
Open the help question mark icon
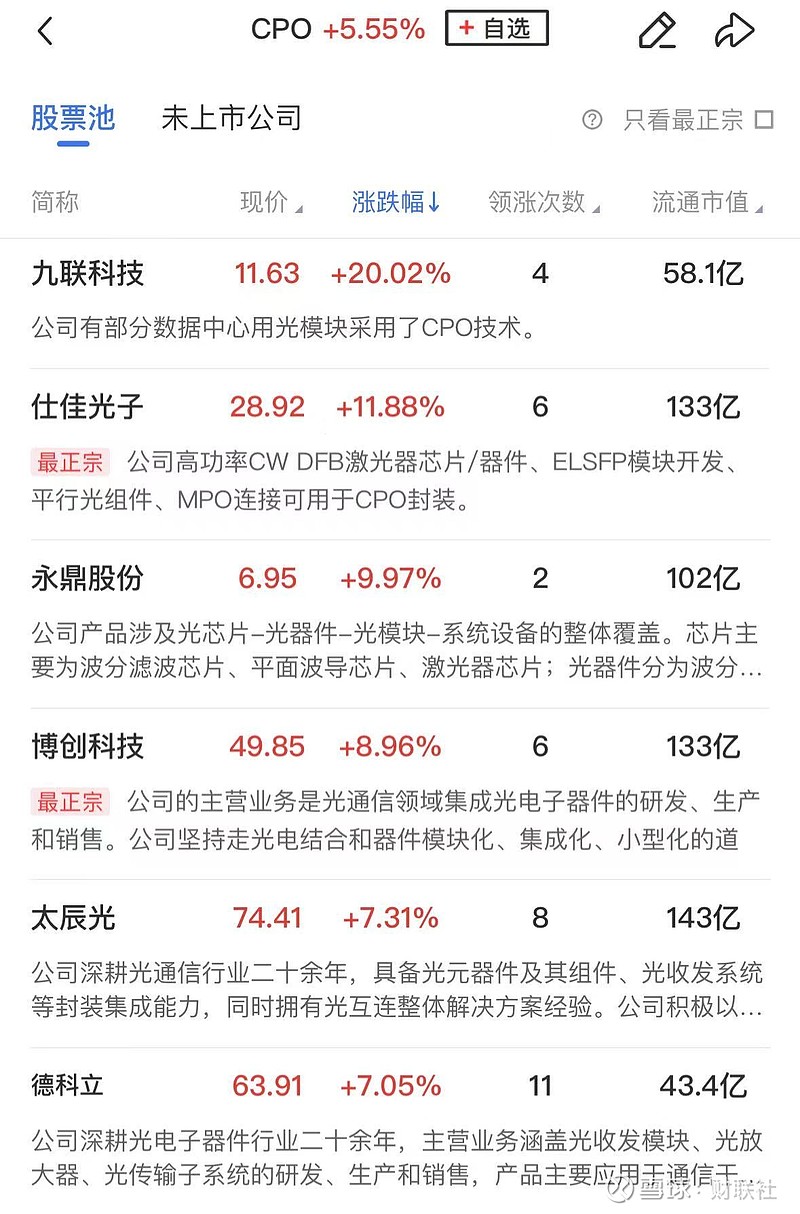click(593, 120)
